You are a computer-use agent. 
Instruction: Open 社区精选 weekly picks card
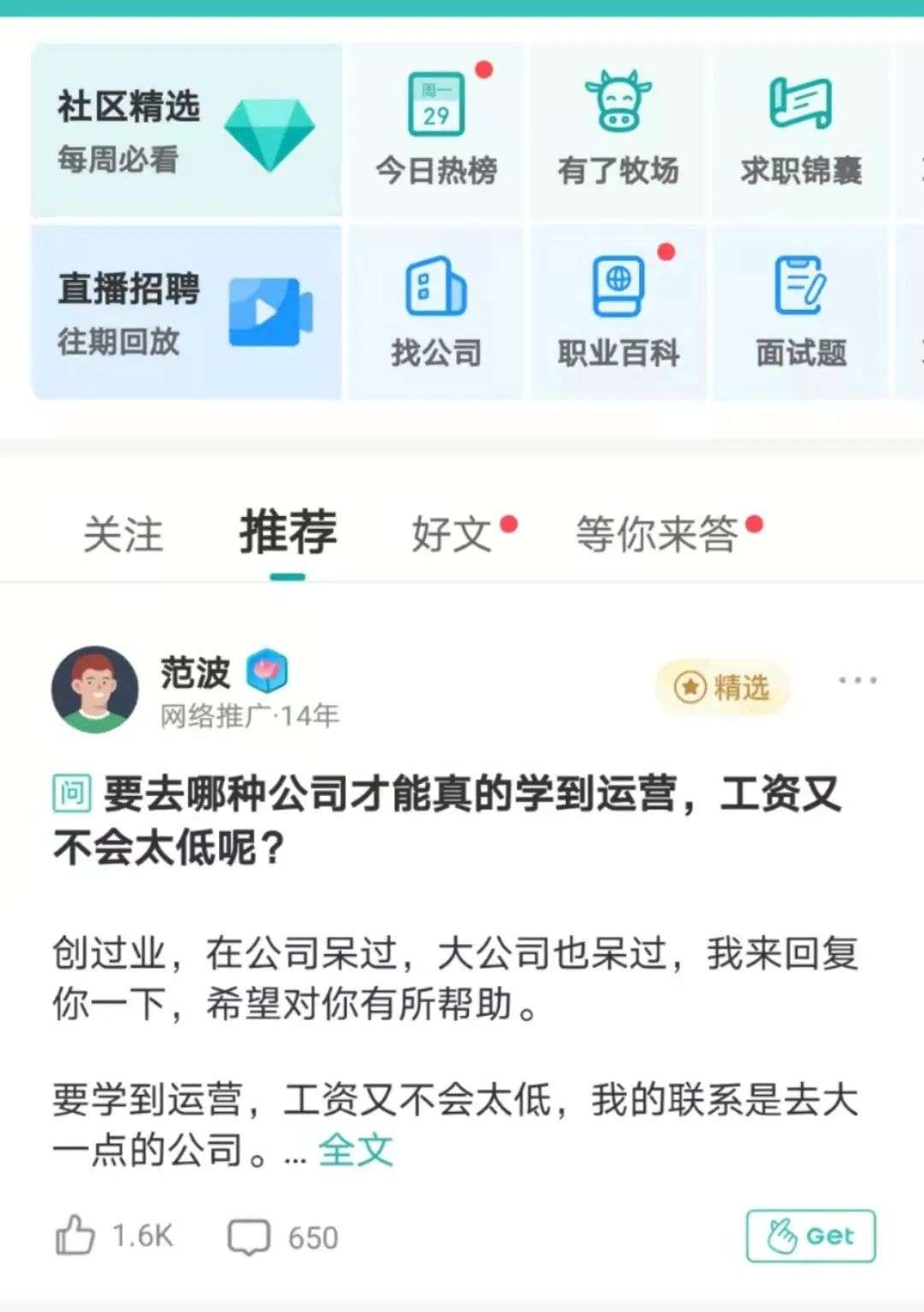[x=187, y=130]
